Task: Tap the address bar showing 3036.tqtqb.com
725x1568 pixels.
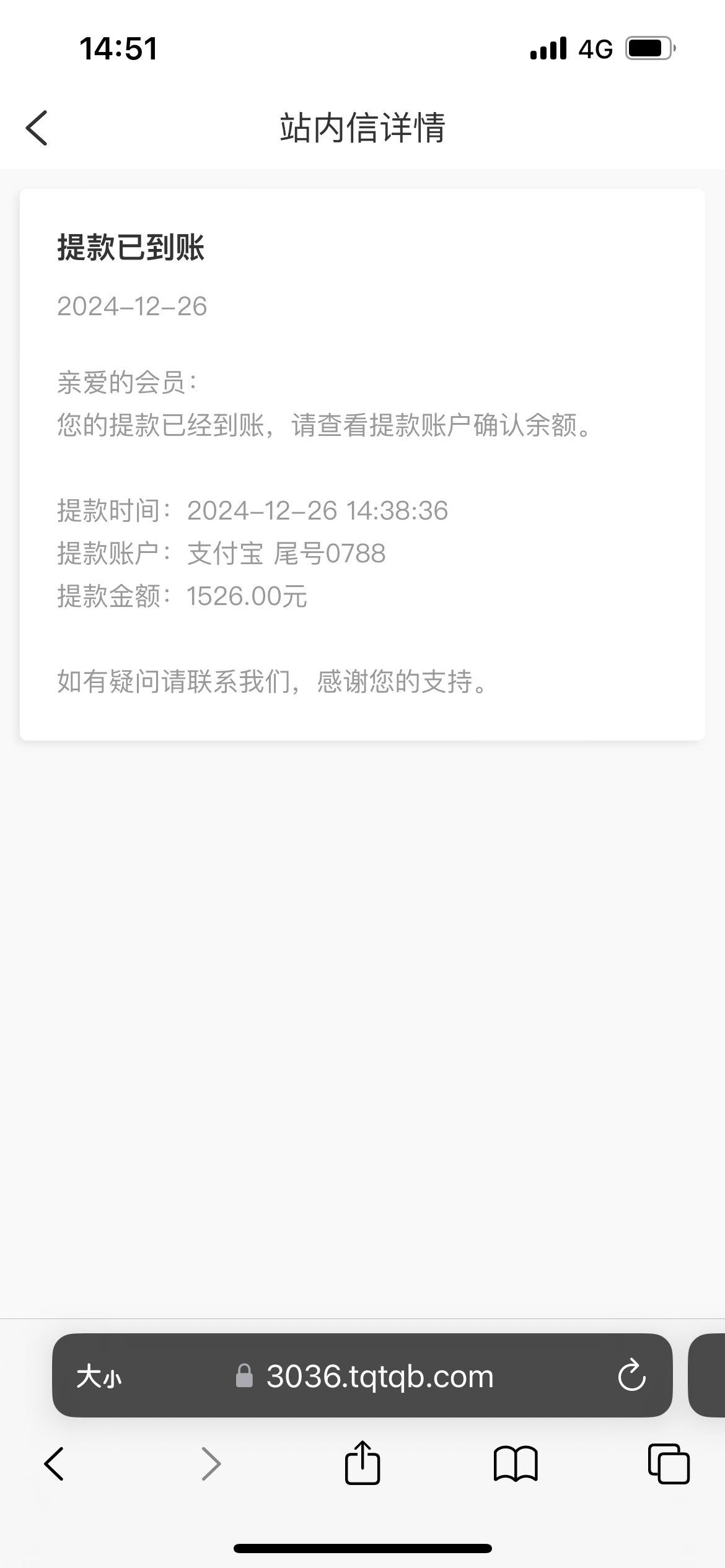Action: click(x=379, y=1376)
